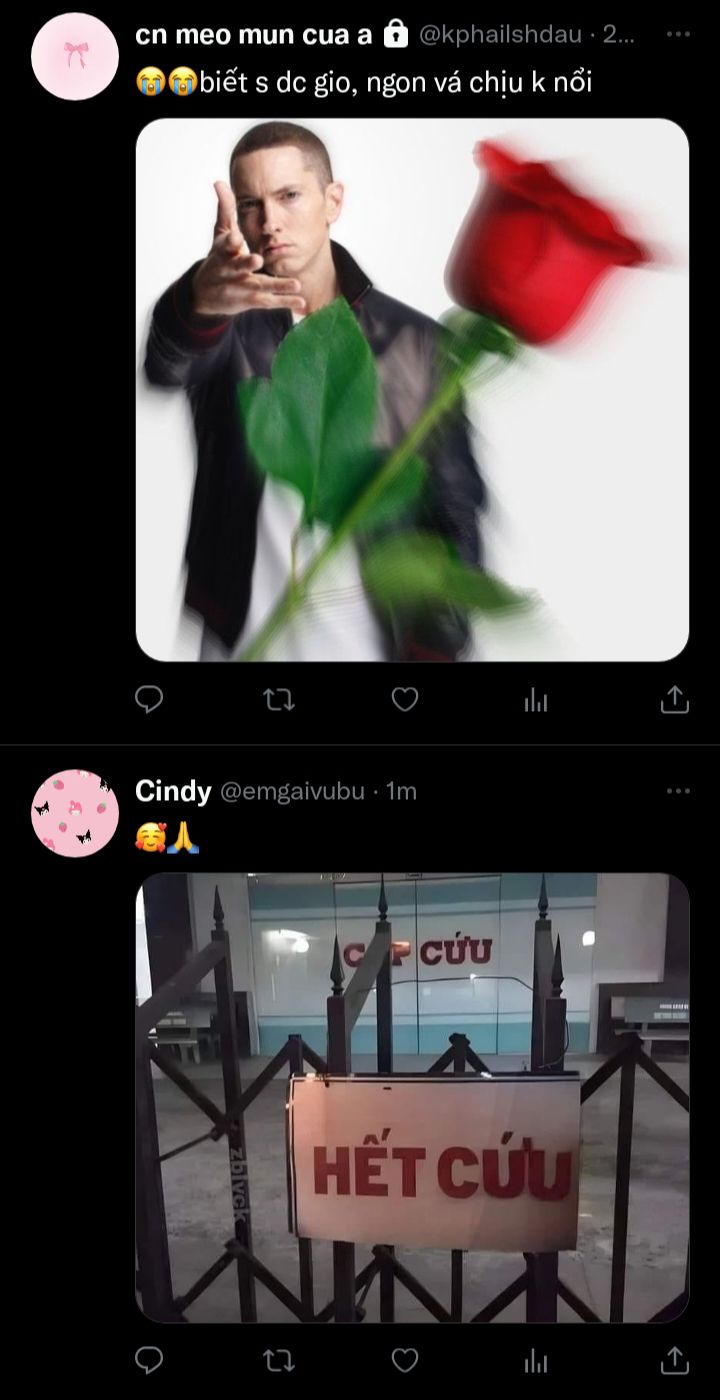Like Cindy's tweet
720x1400 pixels.
(404, 1360)
